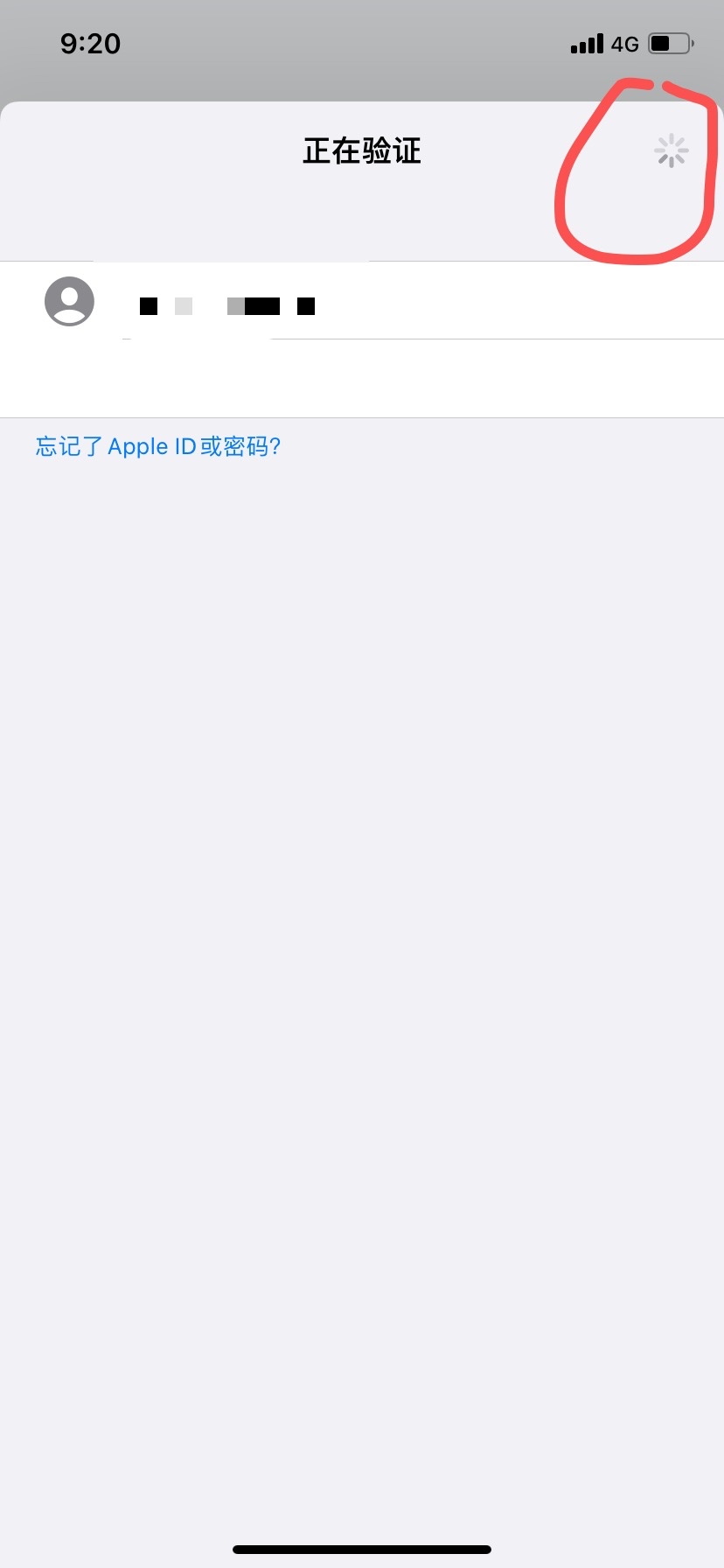Open the forgot Apple ID or password link
Image resolution: width=724 pixels, height=1568 pixels.
click(x=157, y=447)
